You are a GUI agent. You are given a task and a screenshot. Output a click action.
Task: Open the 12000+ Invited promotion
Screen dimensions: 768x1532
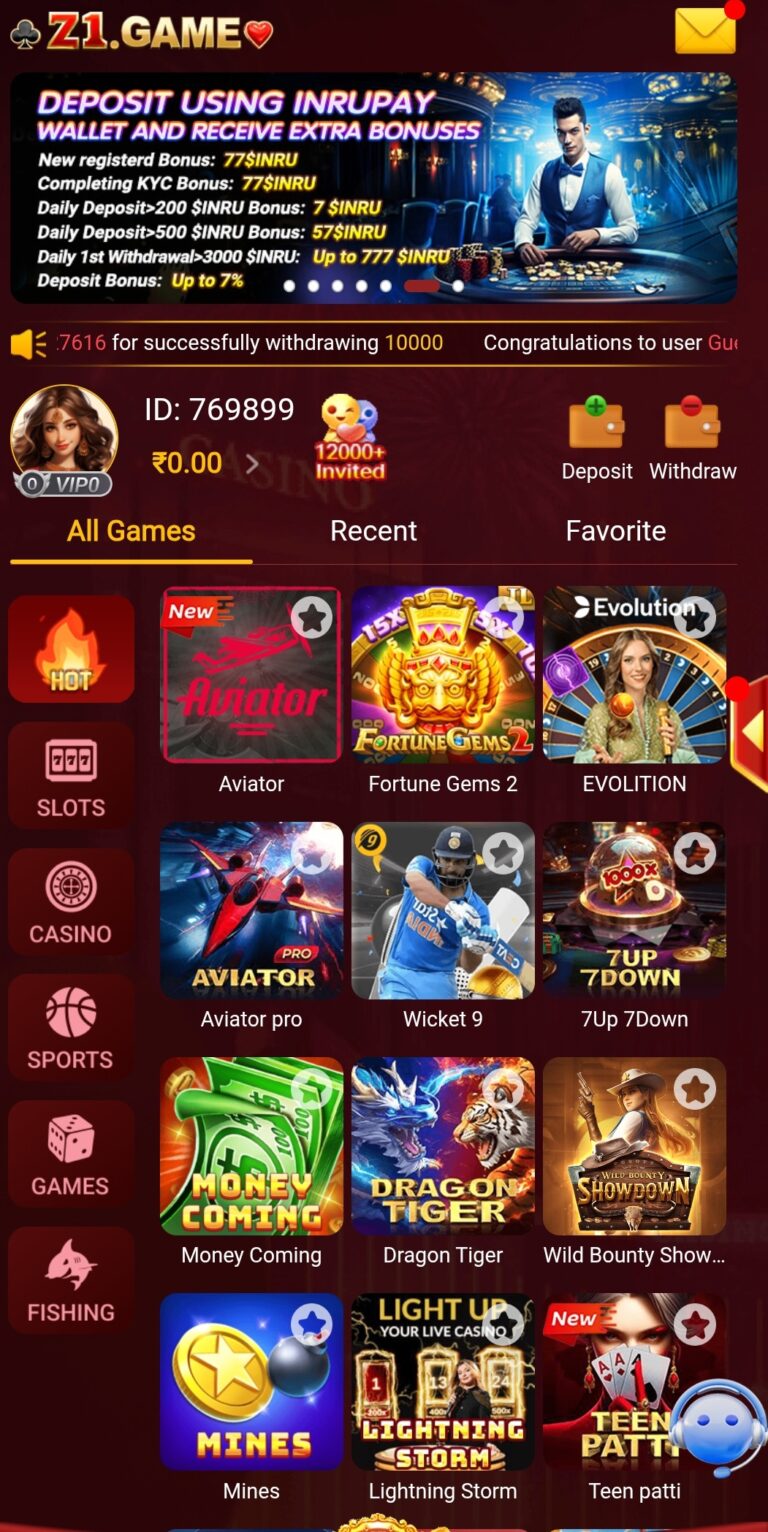click(350, 437)
